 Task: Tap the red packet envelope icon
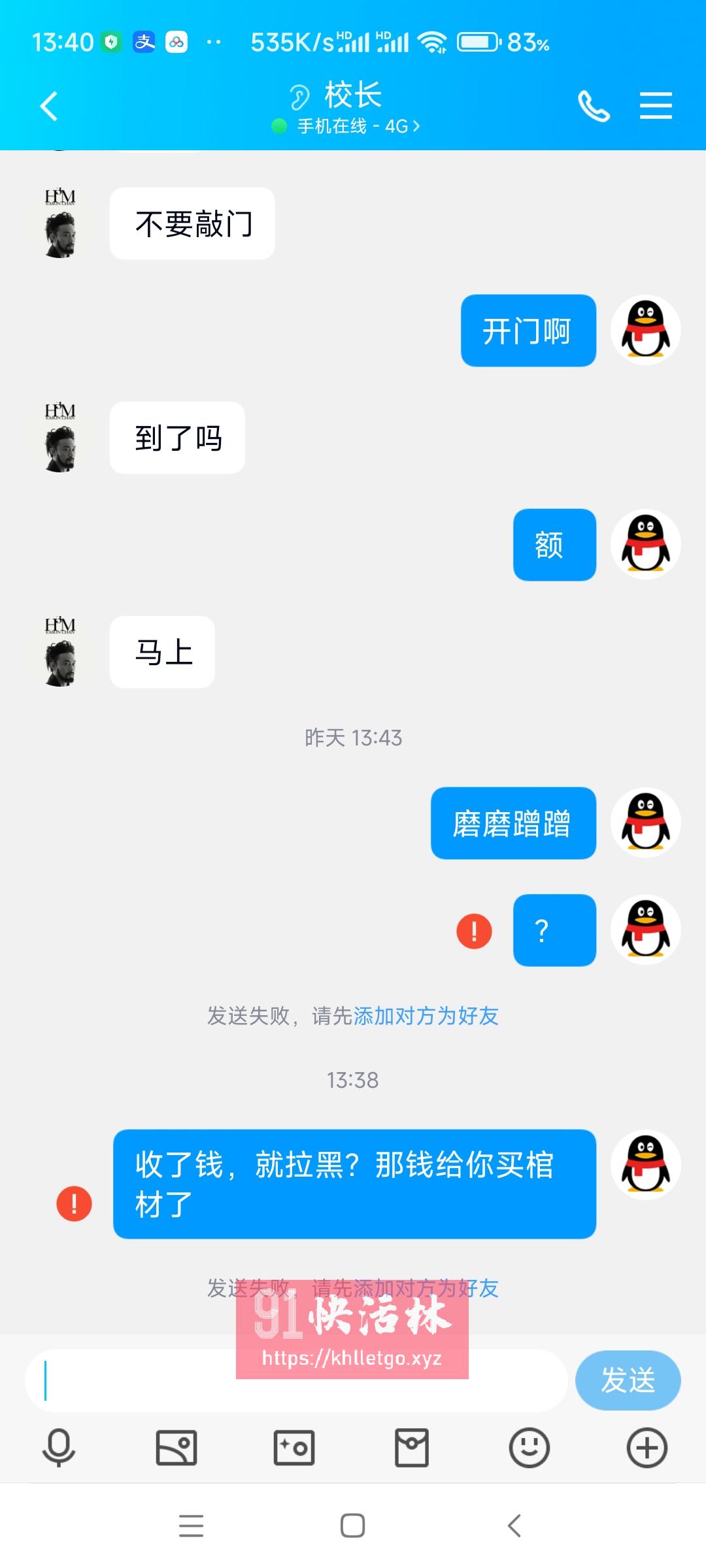pos(412,1448)
